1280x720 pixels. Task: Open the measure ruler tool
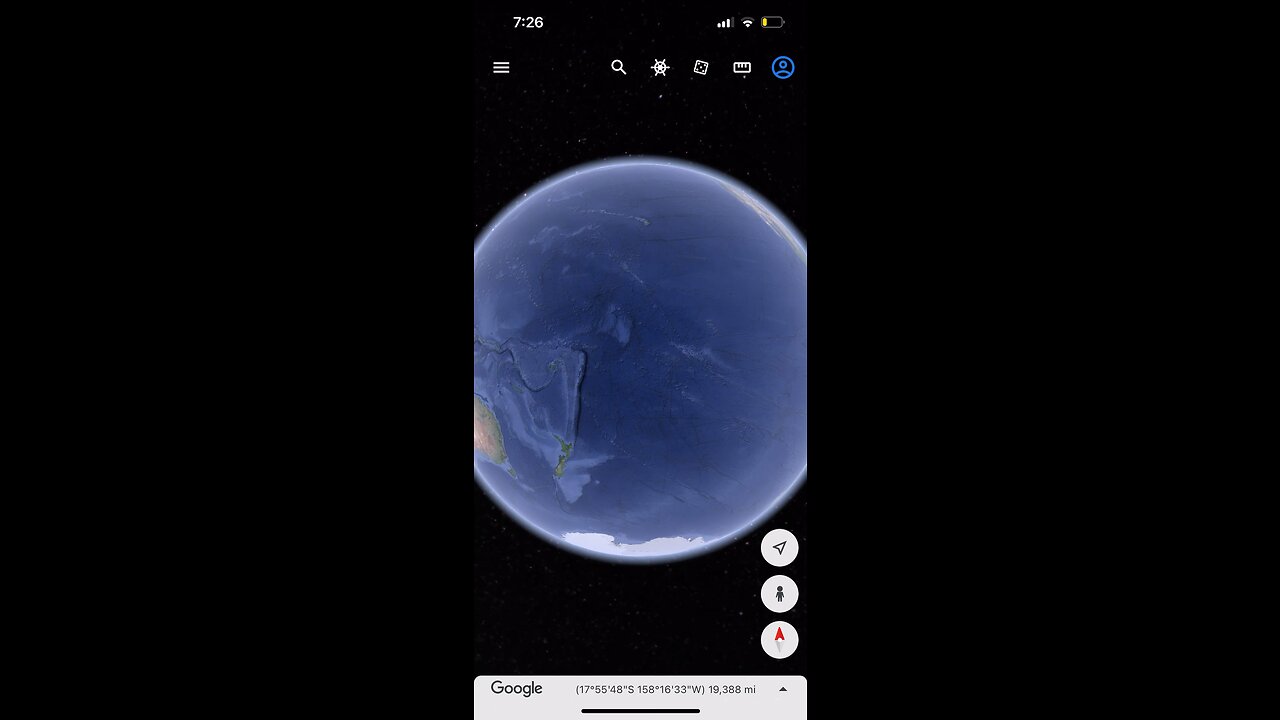pos(742,68)
